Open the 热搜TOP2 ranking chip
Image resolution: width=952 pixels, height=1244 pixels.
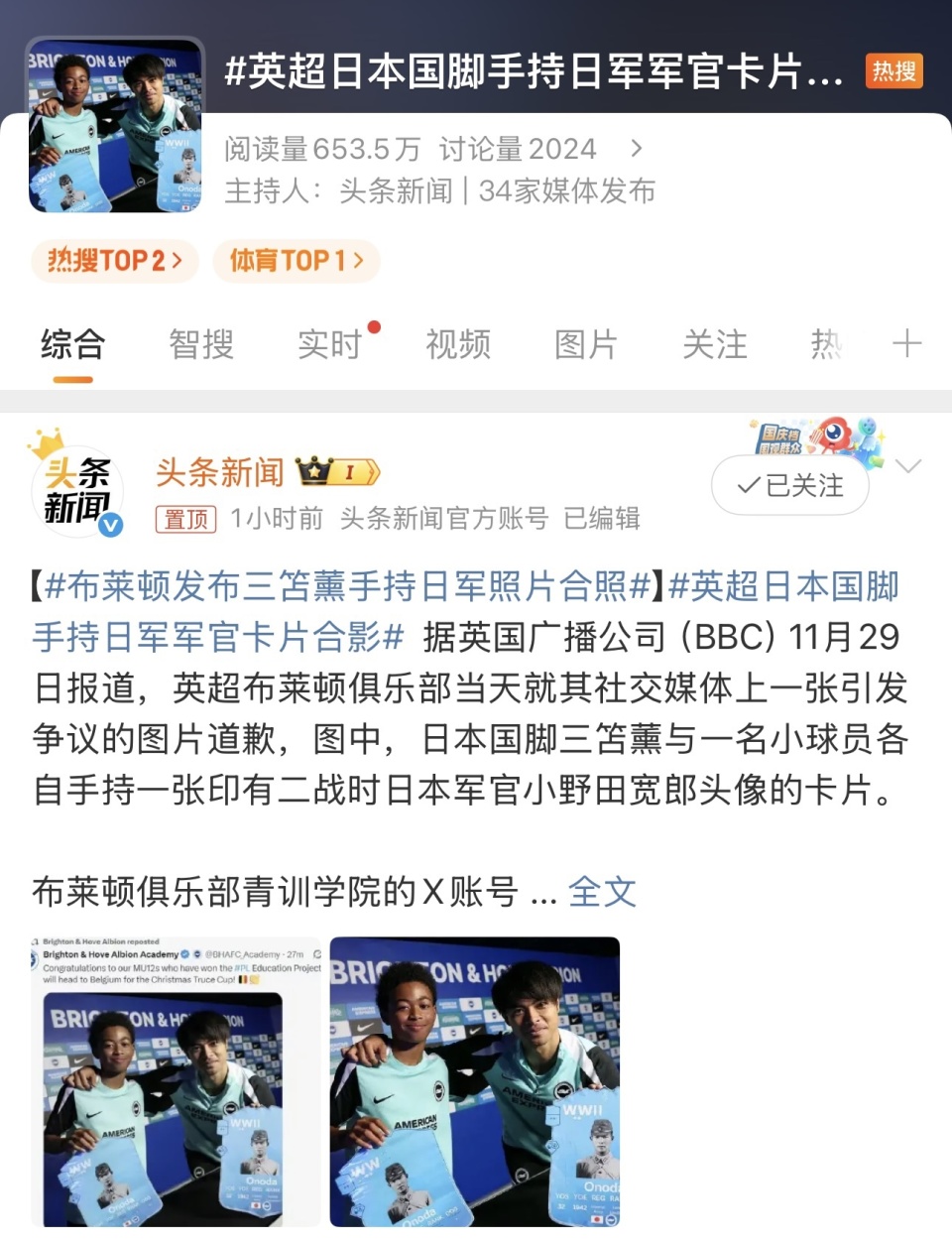(114, 261)
